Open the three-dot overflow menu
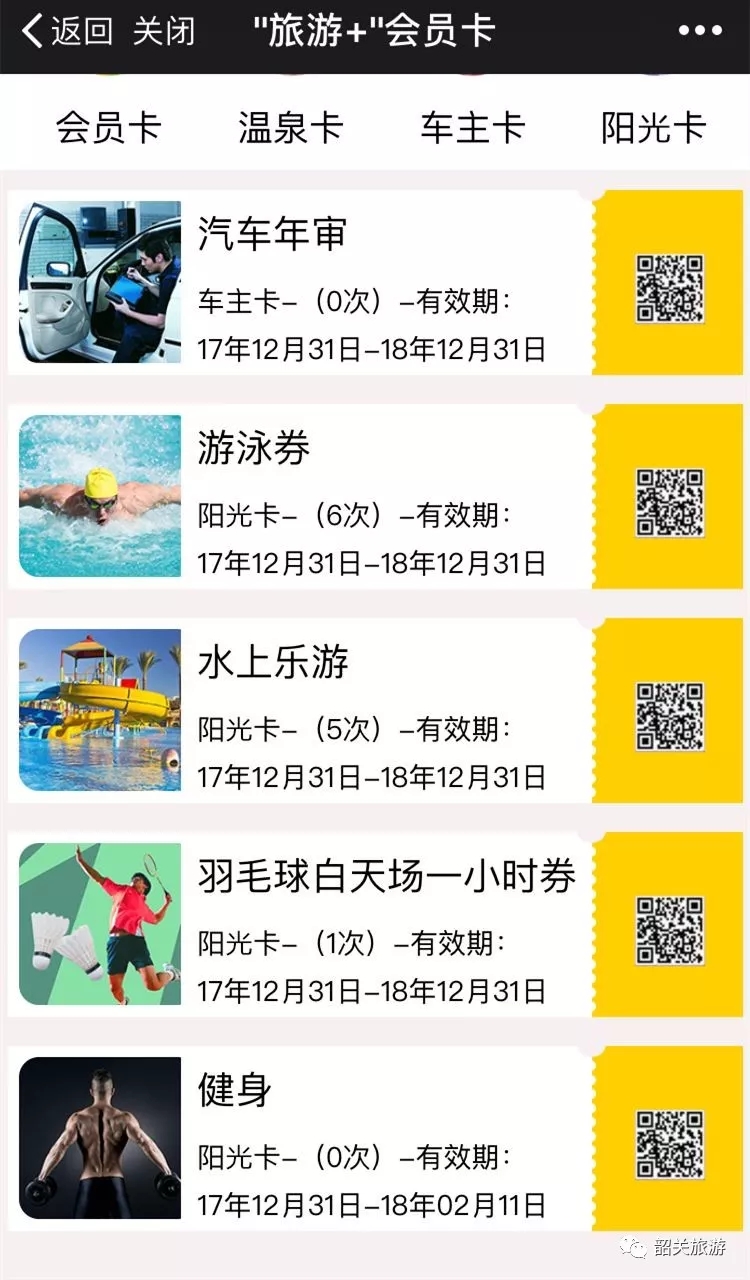This screenshot has height=1280, width=750. 700,31
